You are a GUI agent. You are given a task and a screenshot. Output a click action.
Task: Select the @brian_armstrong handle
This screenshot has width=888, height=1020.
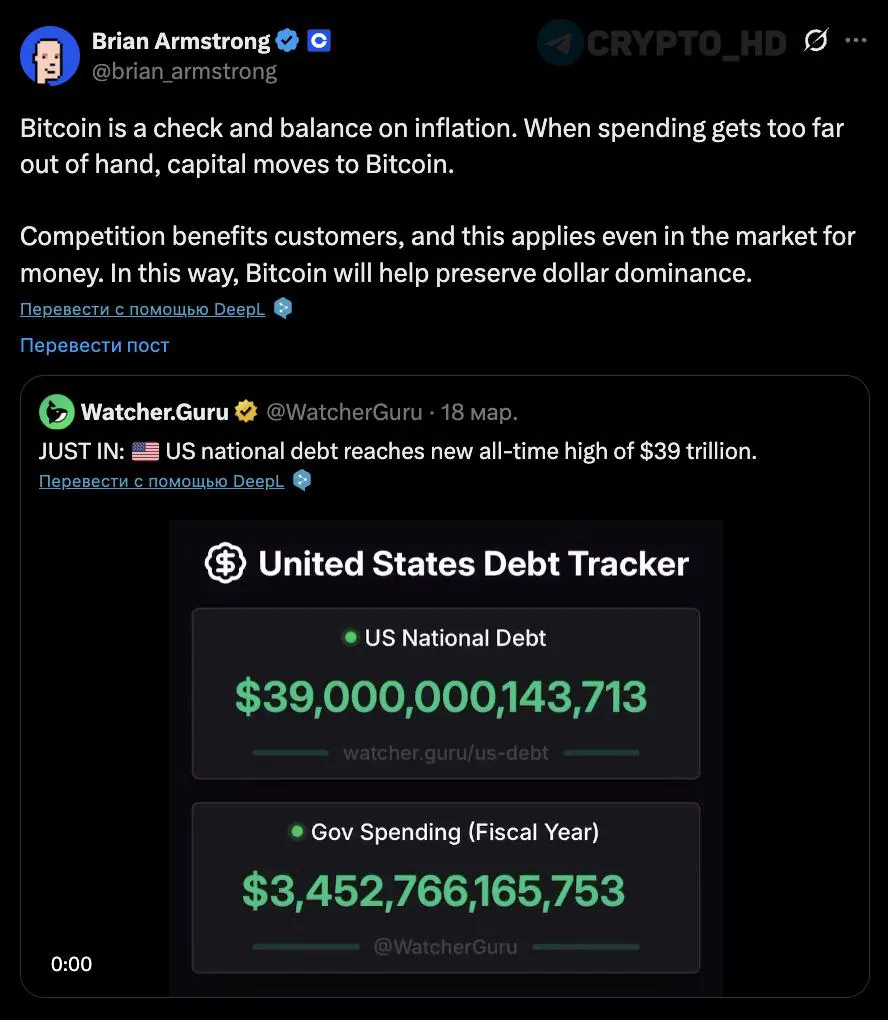tap(184, 71)
